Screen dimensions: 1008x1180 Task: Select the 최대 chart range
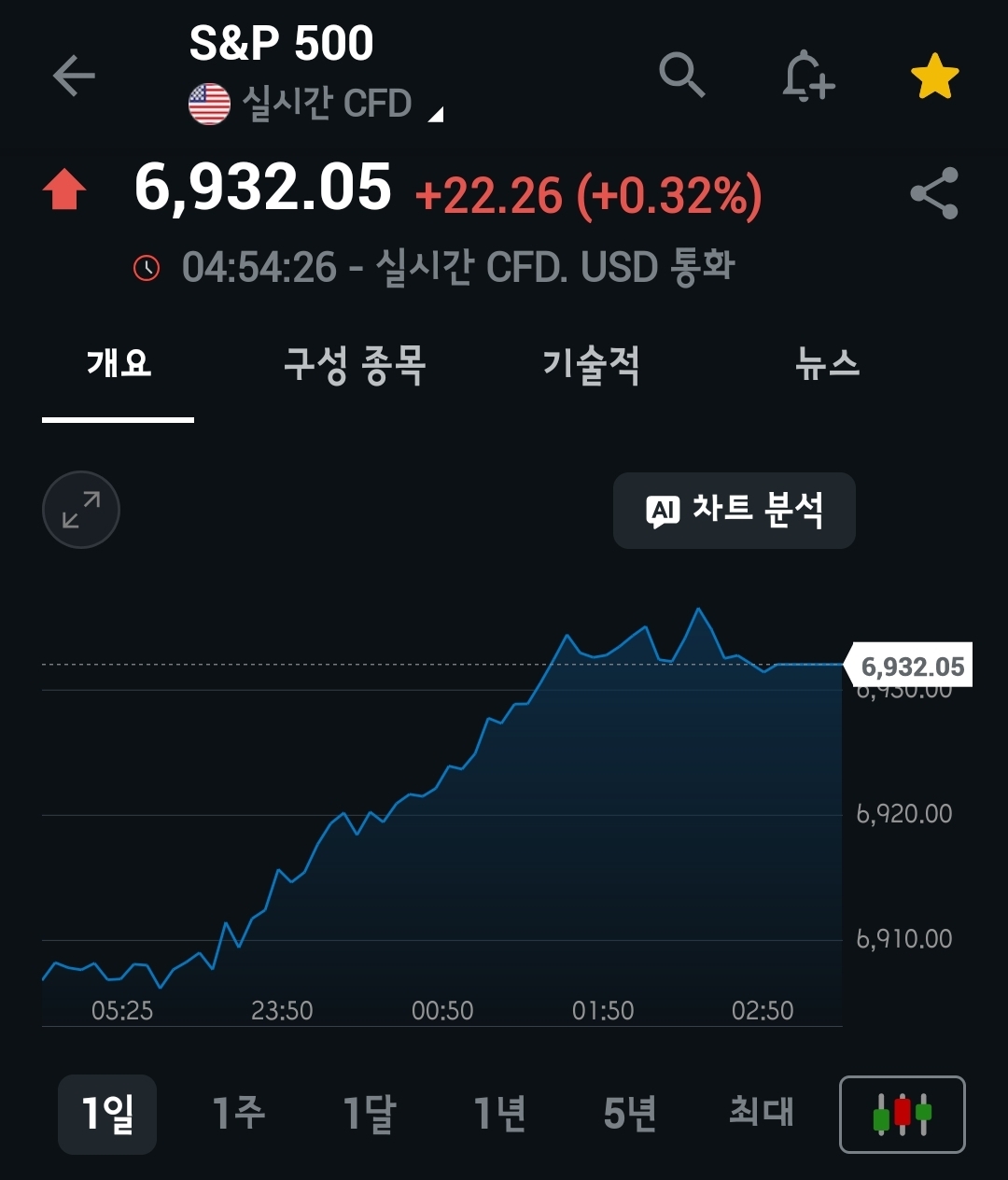click(x=761, y=1114)
